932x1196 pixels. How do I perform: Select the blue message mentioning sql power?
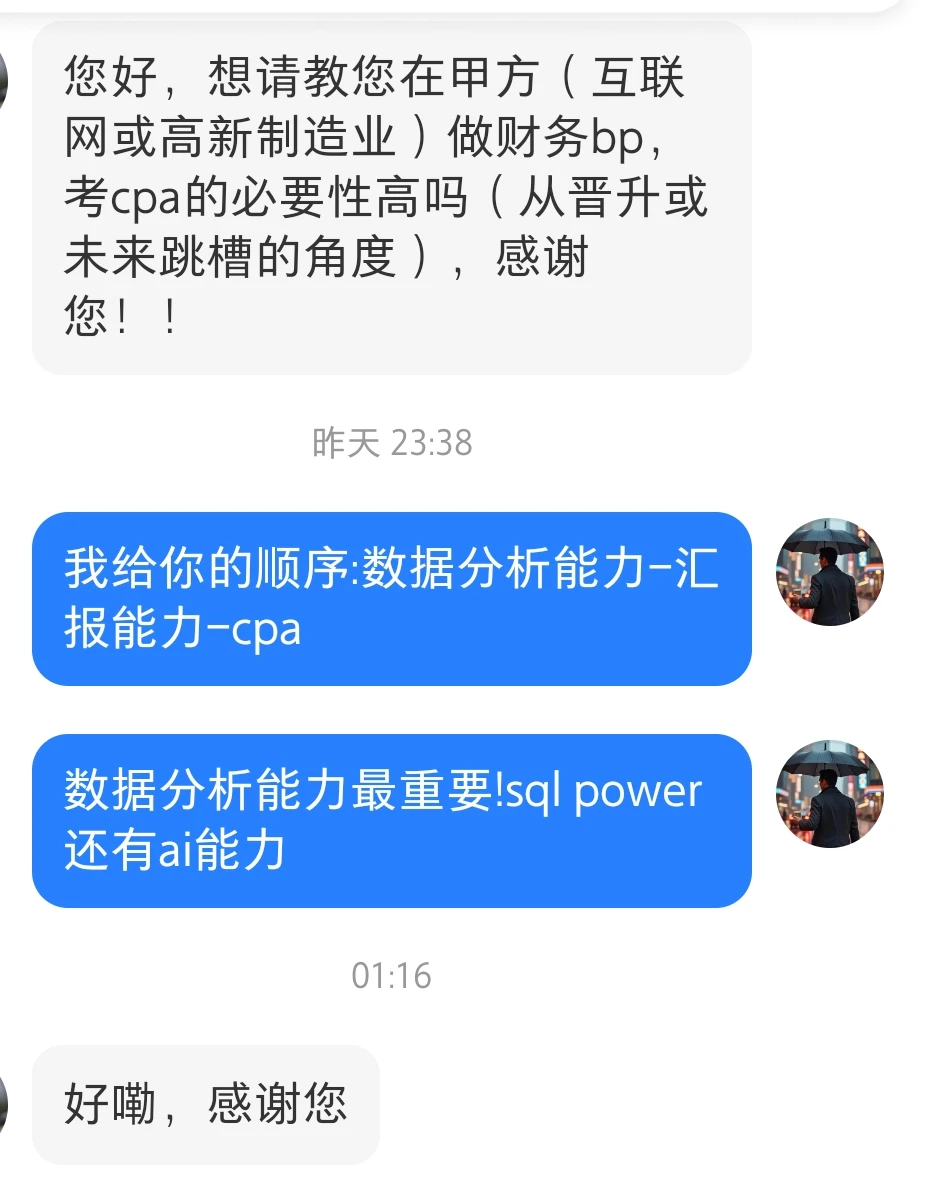pyautogui.click(x=390, y=820)
